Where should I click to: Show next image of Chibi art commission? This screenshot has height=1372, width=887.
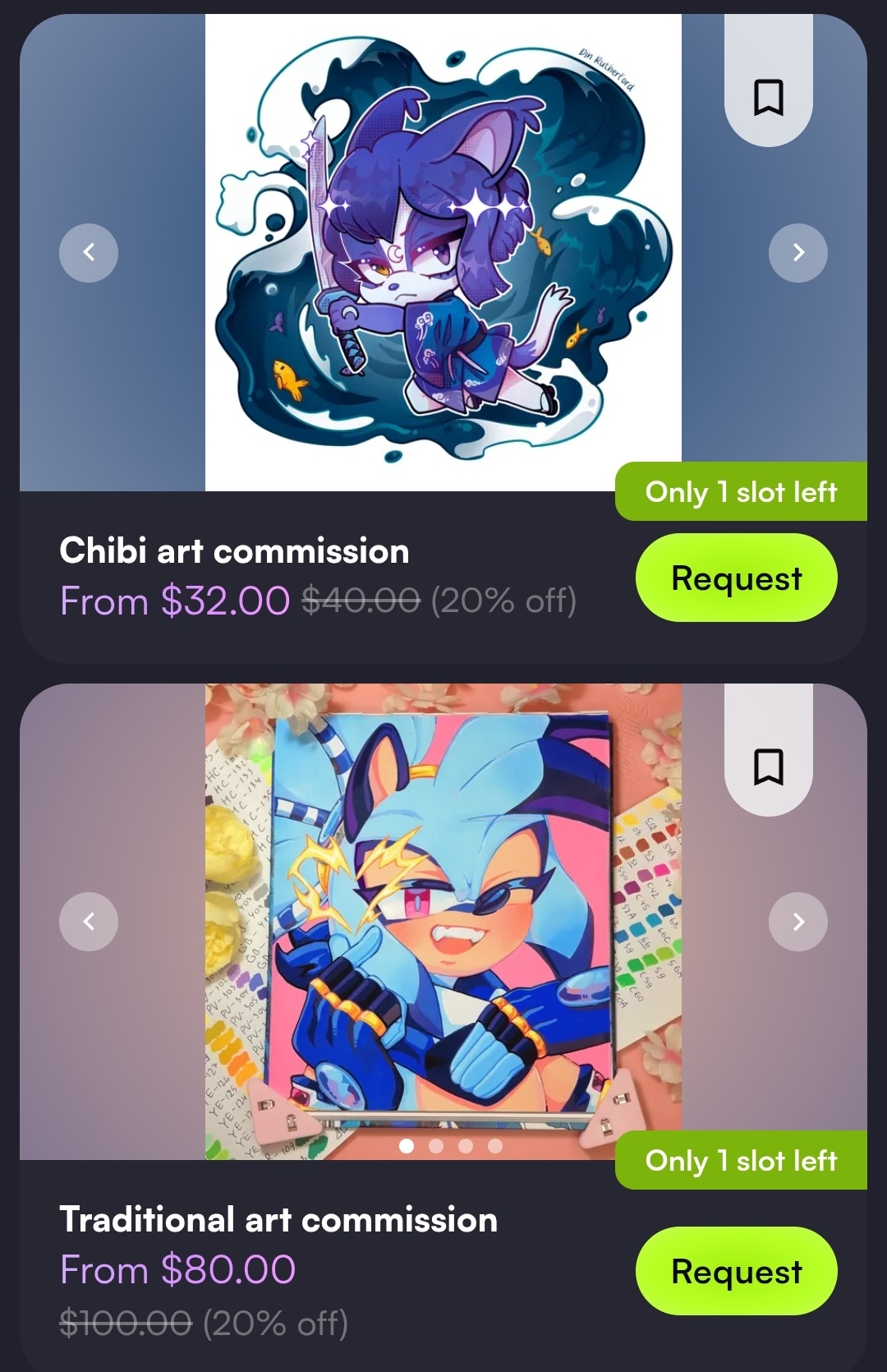[797, 252]
